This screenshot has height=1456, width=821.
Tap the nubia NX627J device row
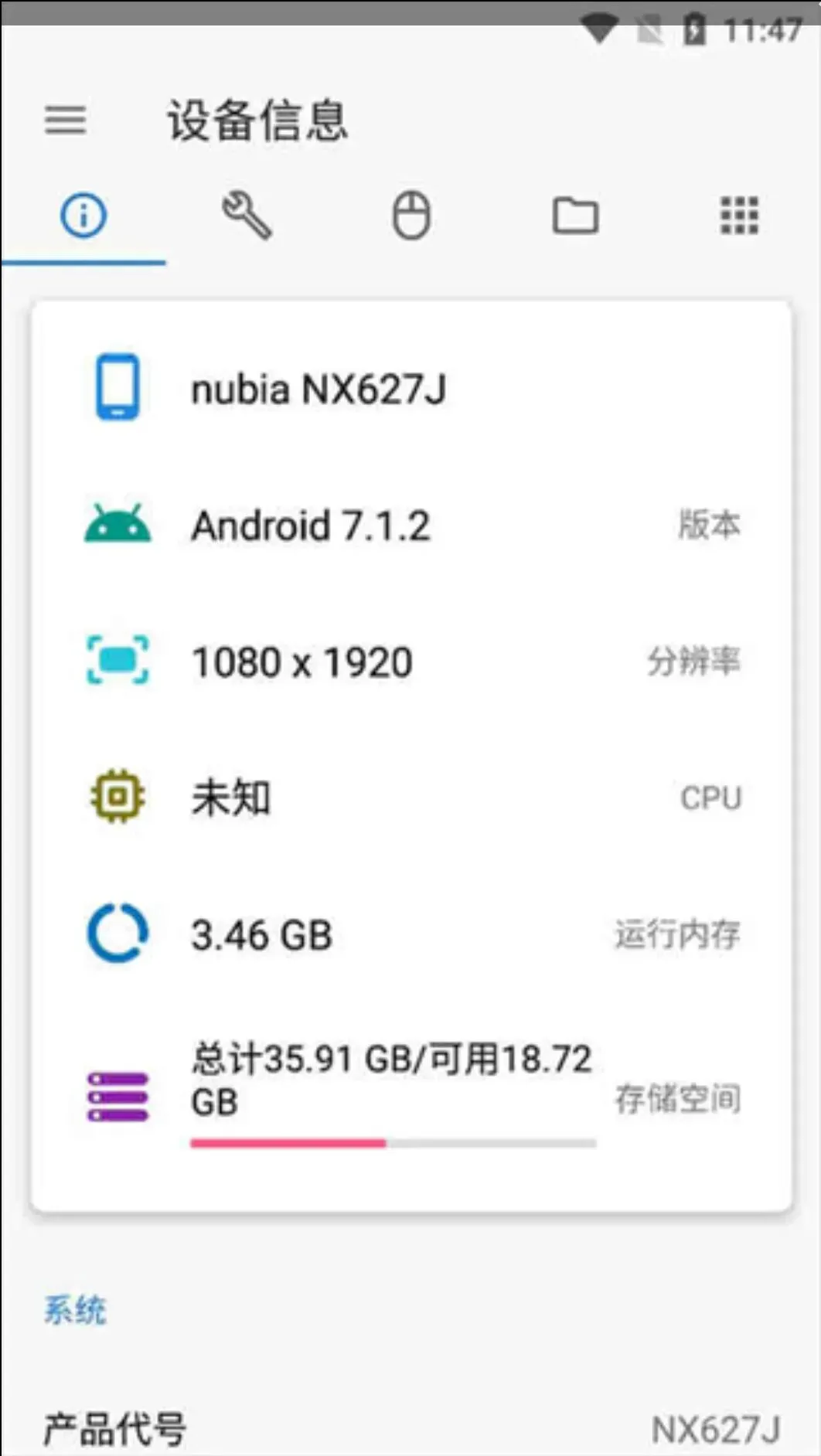point(411,389)
